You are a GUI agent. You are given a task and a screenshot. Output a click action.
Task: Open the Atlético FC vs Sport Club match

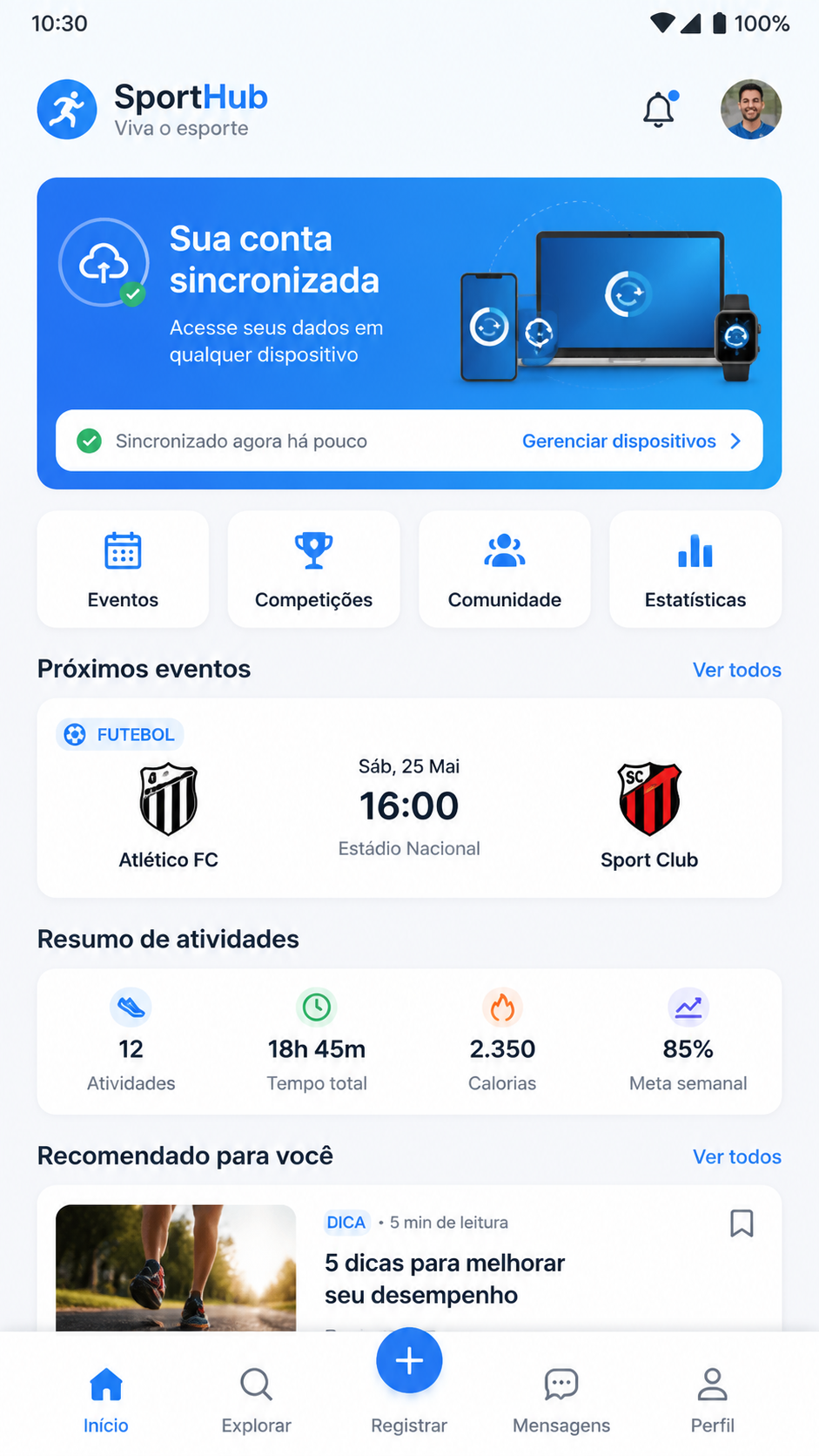tap(409, 798)
